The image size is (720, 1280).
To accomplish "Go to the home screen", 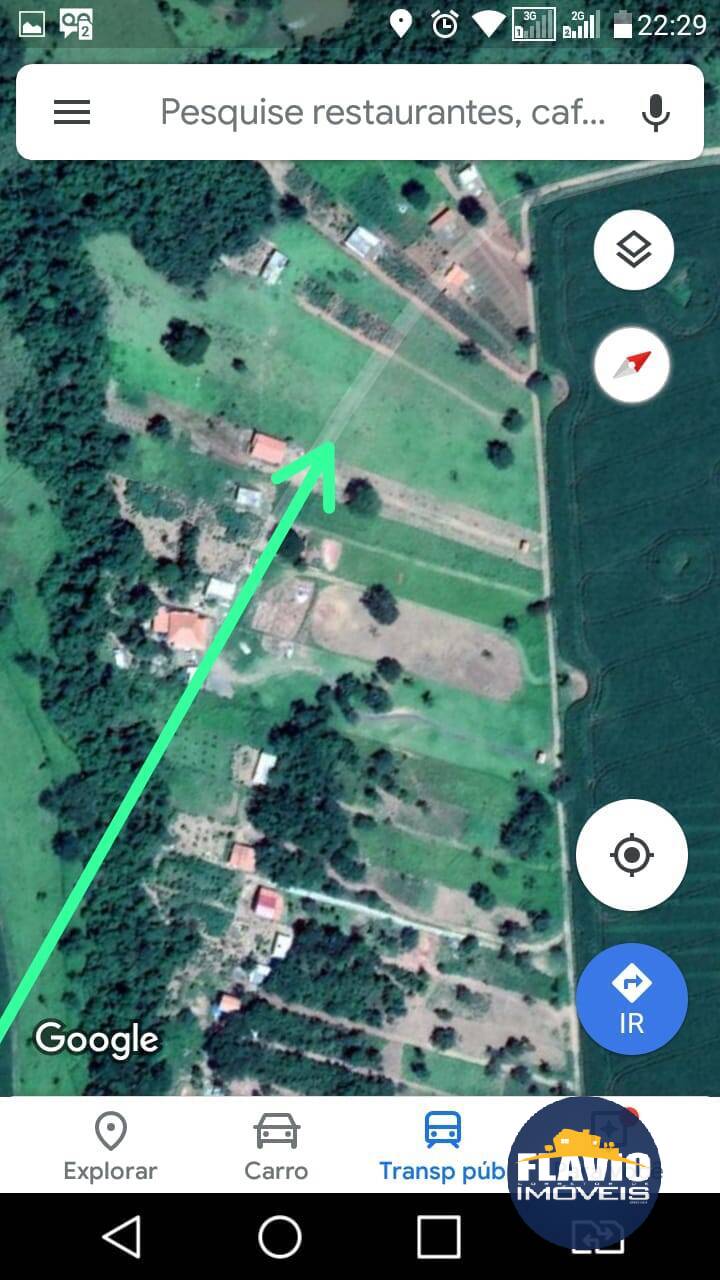I will 280,1237.
